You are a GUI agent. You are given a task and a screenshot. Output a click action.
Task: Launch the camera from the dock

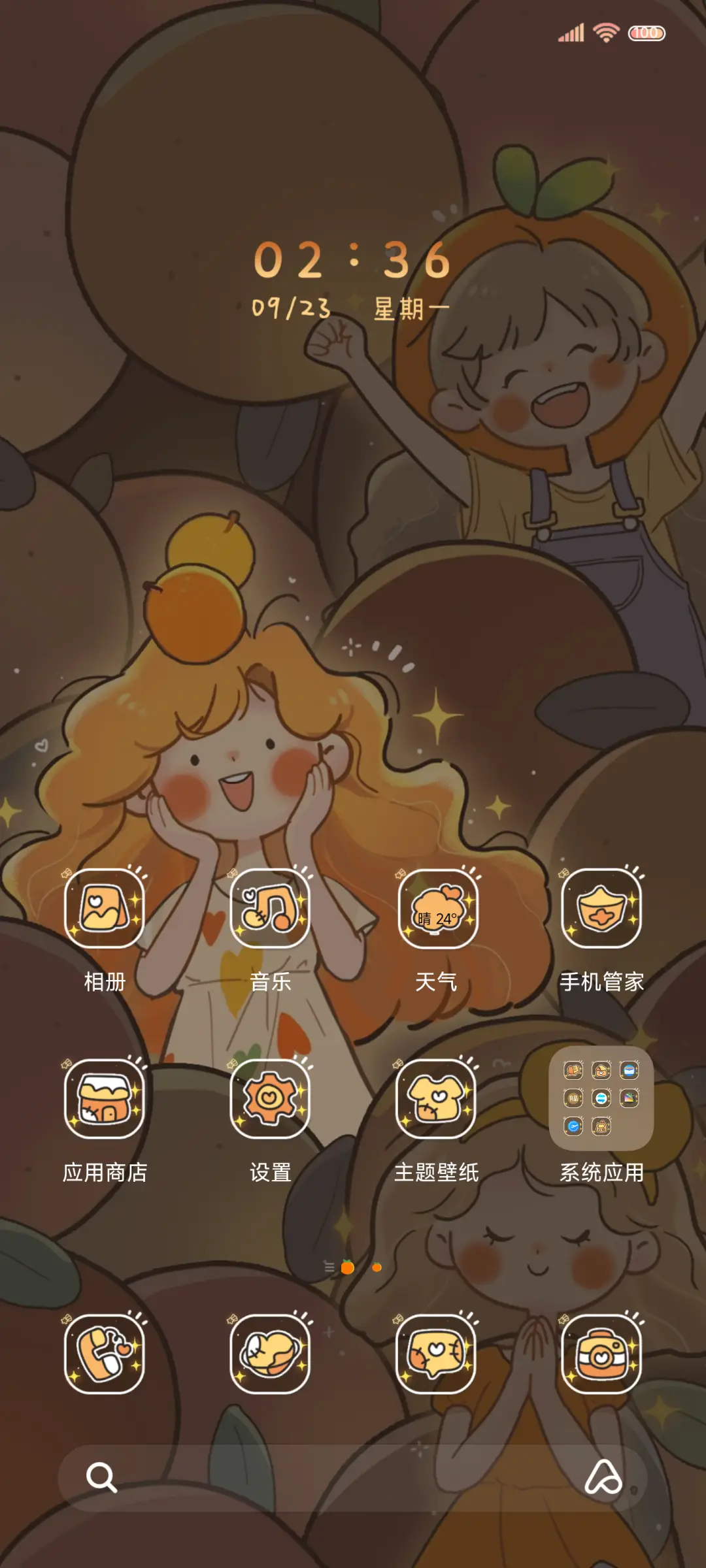(x=601, y=1354)
